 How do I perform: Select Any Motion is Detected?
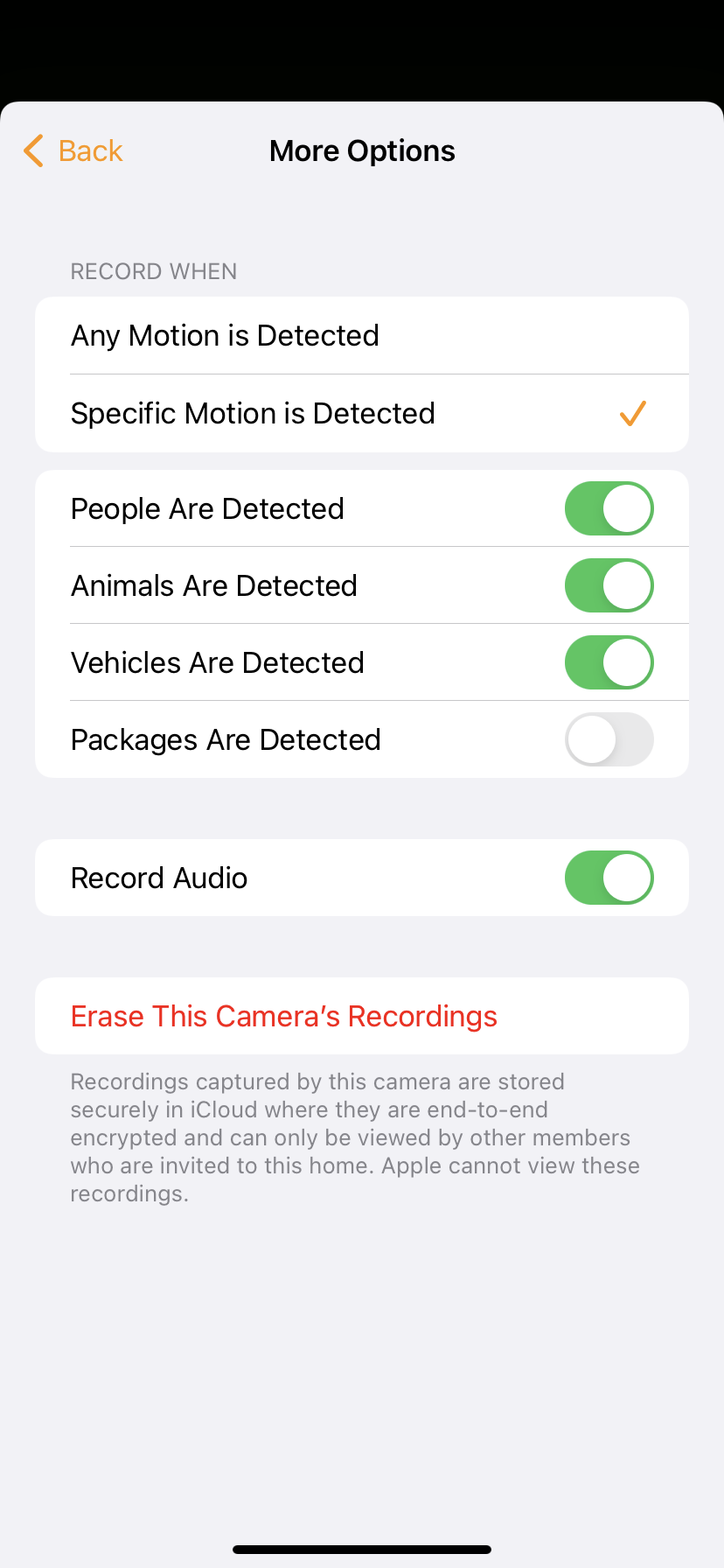[362, 336]
